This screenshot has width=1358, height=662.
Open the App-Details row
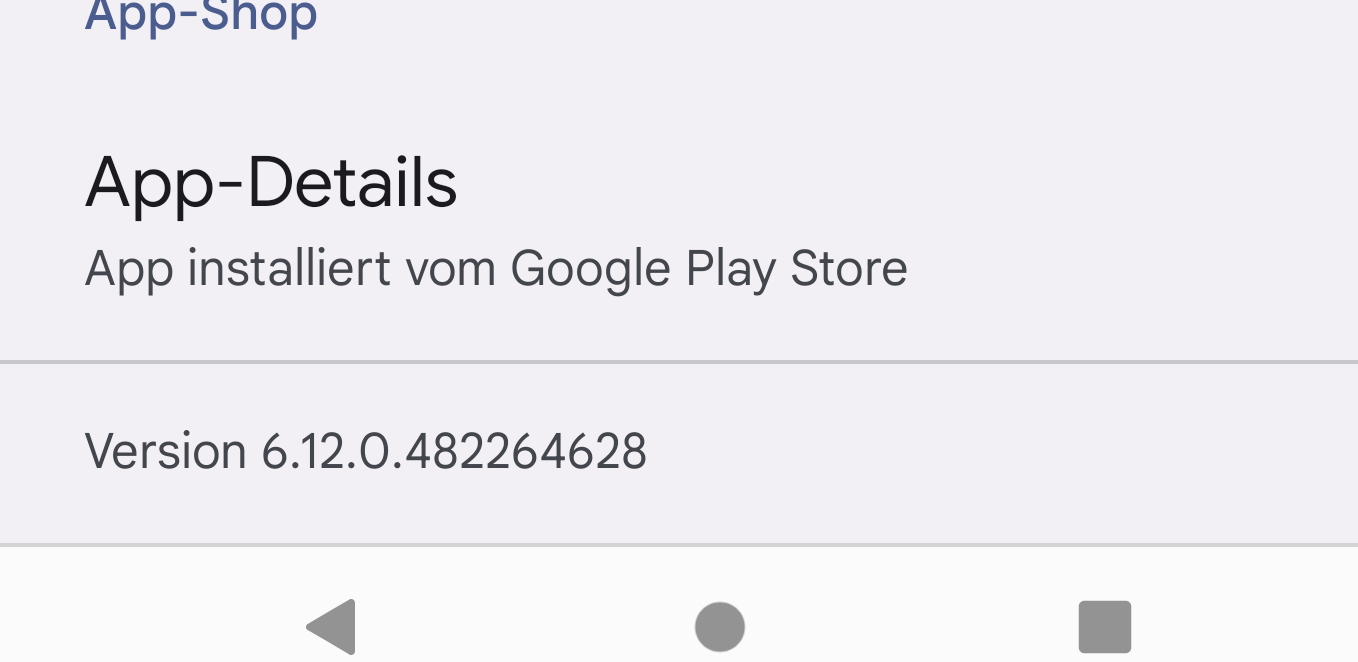[x=496, y=225]
